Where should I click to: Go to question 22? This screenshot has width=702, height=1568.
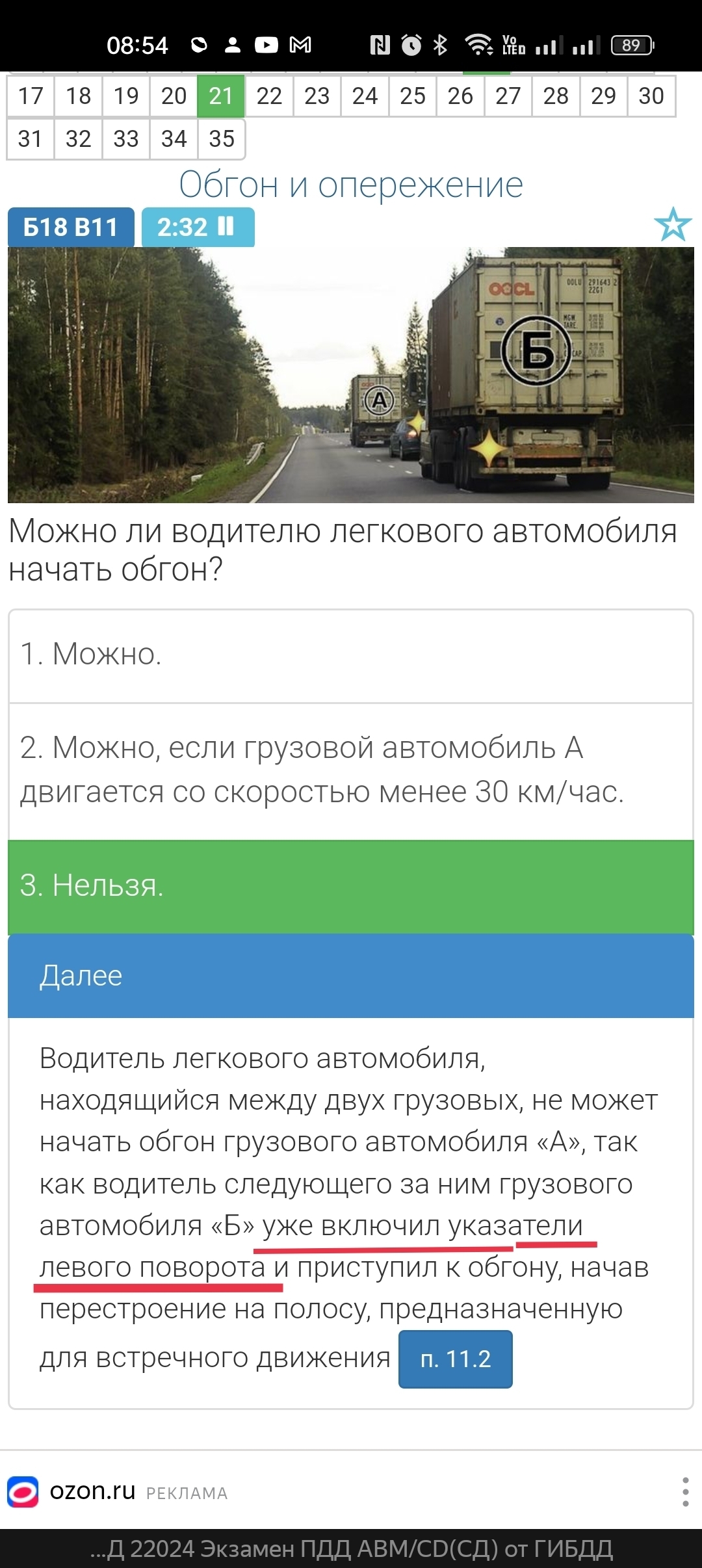(x=269, y=96)
